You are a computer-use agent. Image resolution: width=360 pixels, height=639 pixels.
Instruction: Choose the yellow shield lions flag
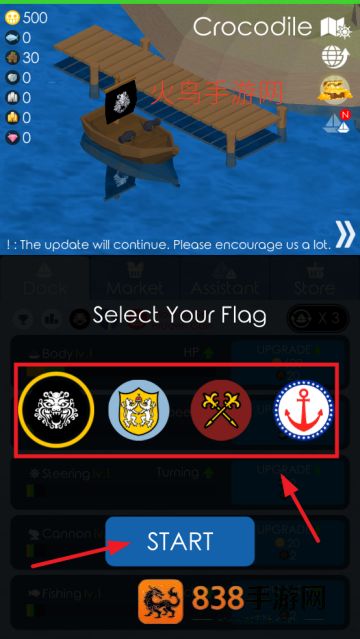coord(139,410)
